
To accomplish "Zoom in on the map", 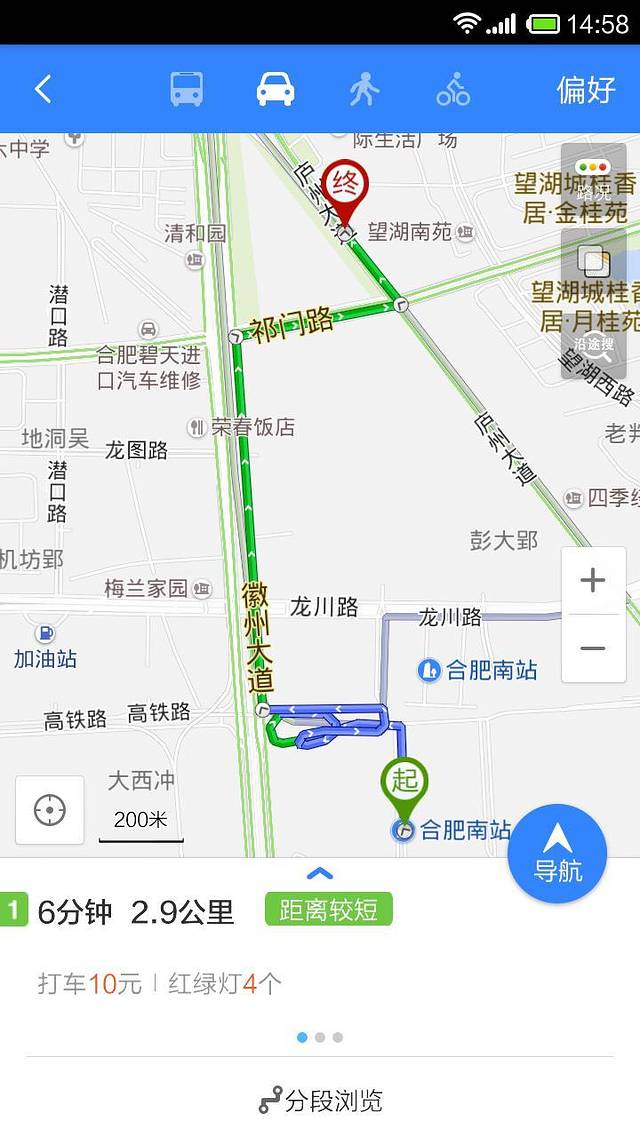I will 593,581.
